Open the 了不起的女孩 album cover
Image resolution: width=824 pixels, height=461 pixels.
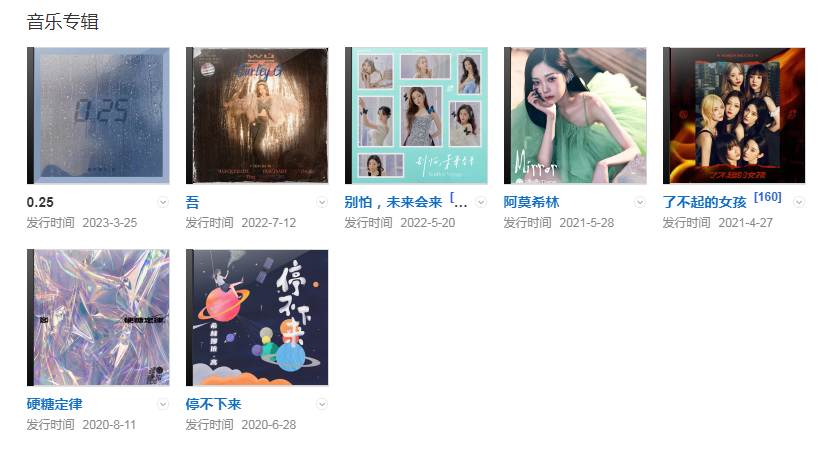(734, 116)
